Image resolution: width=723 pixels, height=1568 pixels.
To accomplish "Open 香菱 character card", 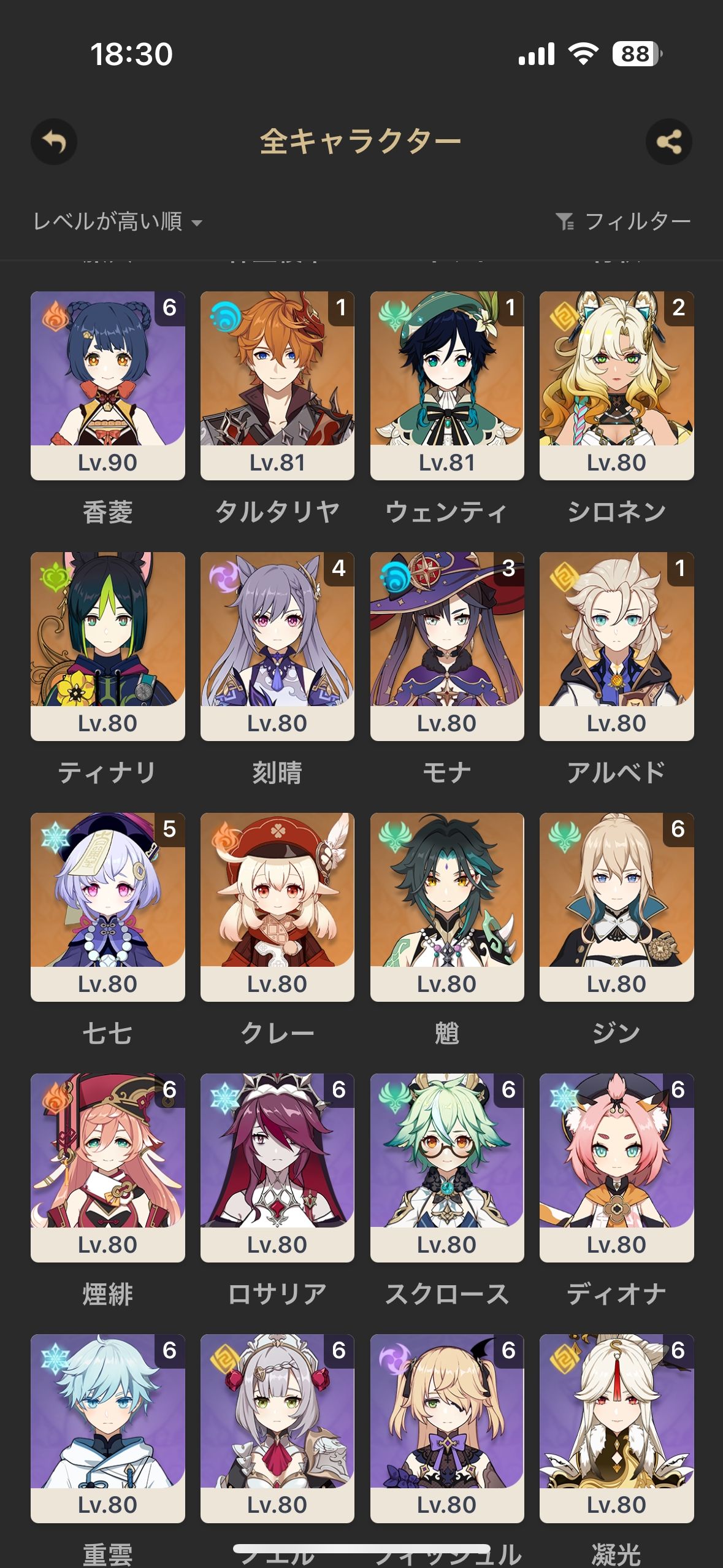I will click(x=108, y=385).
